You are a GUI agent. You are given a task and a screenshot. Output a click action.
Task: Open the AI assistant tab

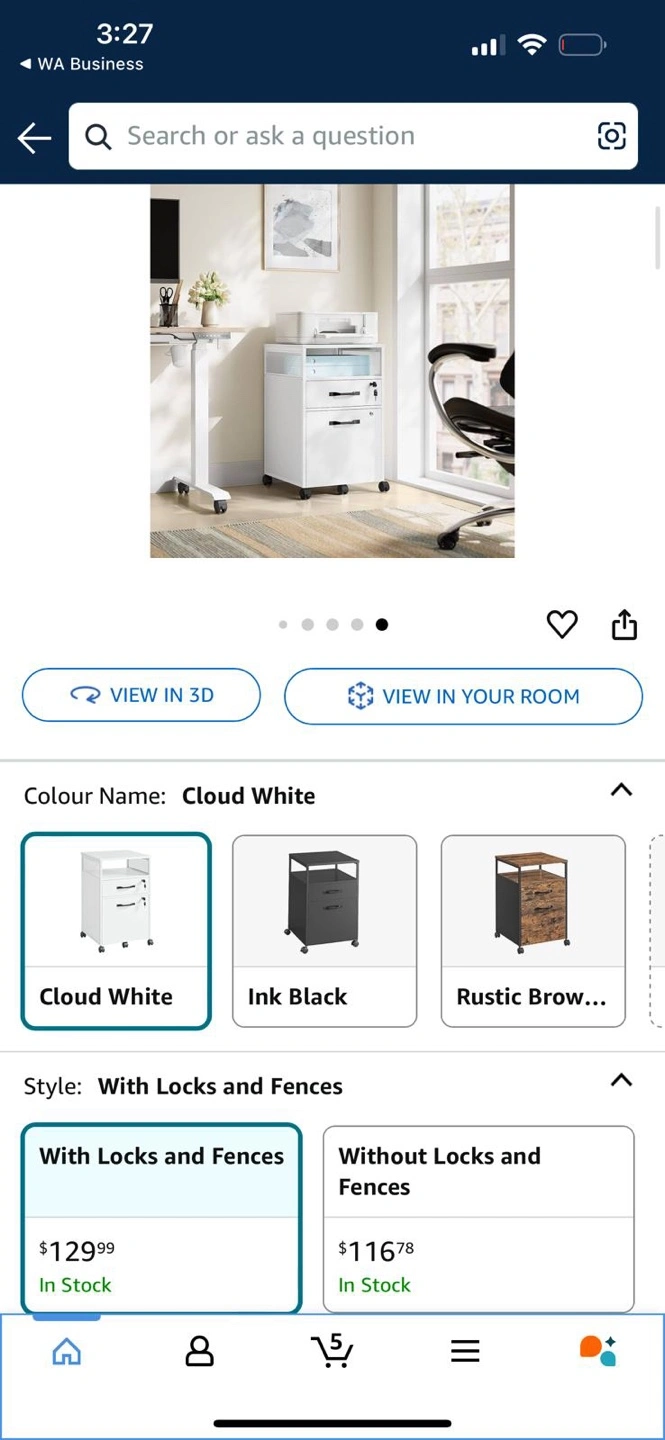(598, 1350)
